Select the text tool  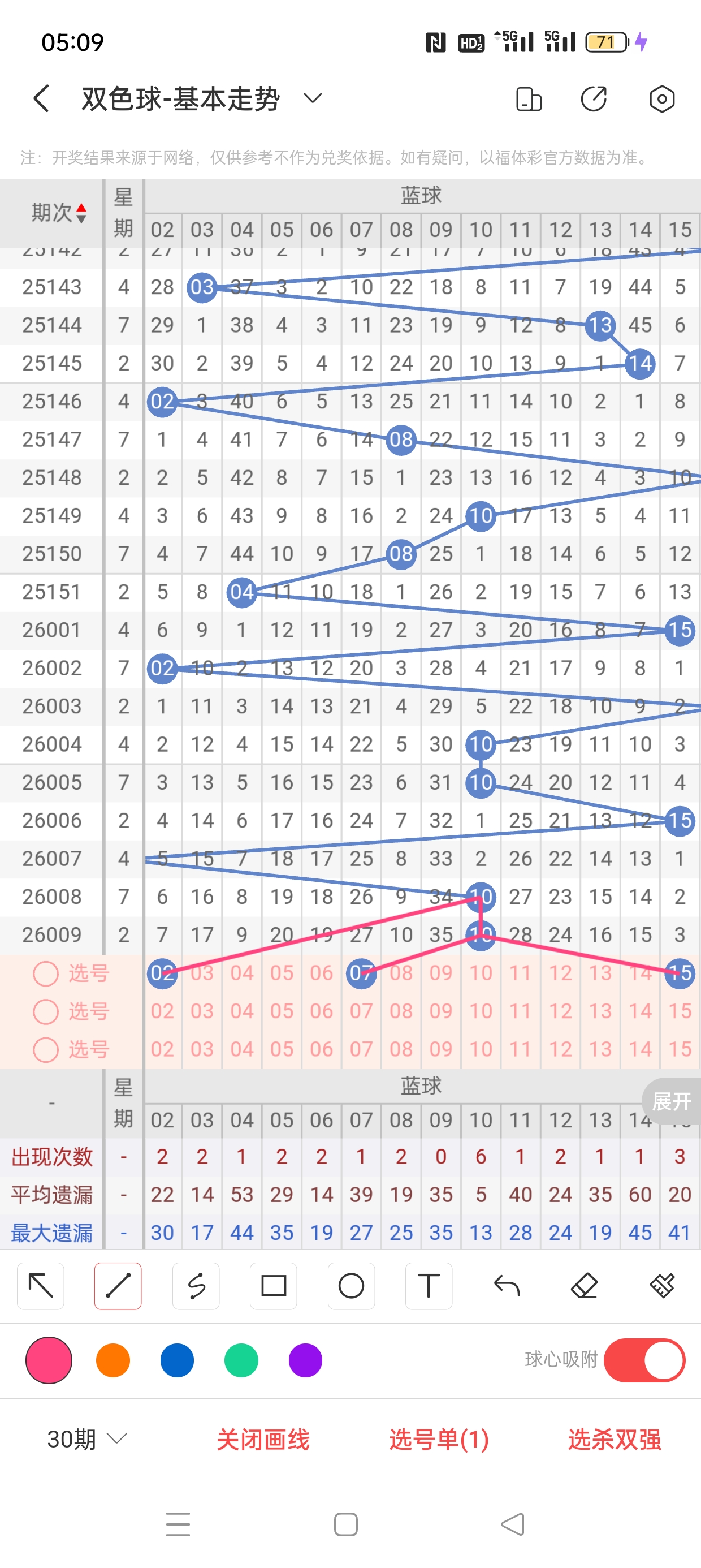[x=429, y=1286]
